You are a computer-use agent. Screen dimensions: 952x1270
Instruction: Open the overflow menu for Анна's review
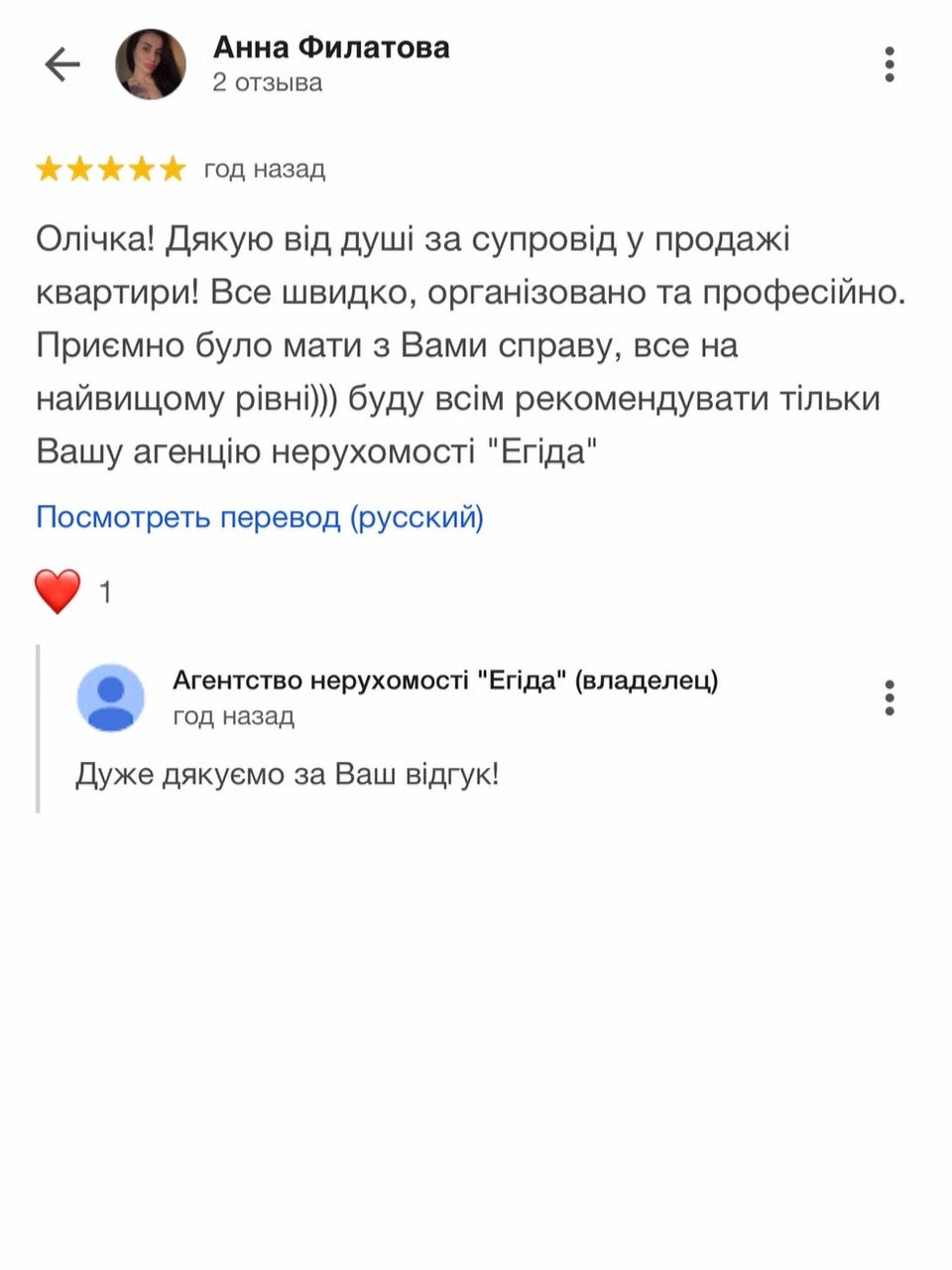click(890, 64)
